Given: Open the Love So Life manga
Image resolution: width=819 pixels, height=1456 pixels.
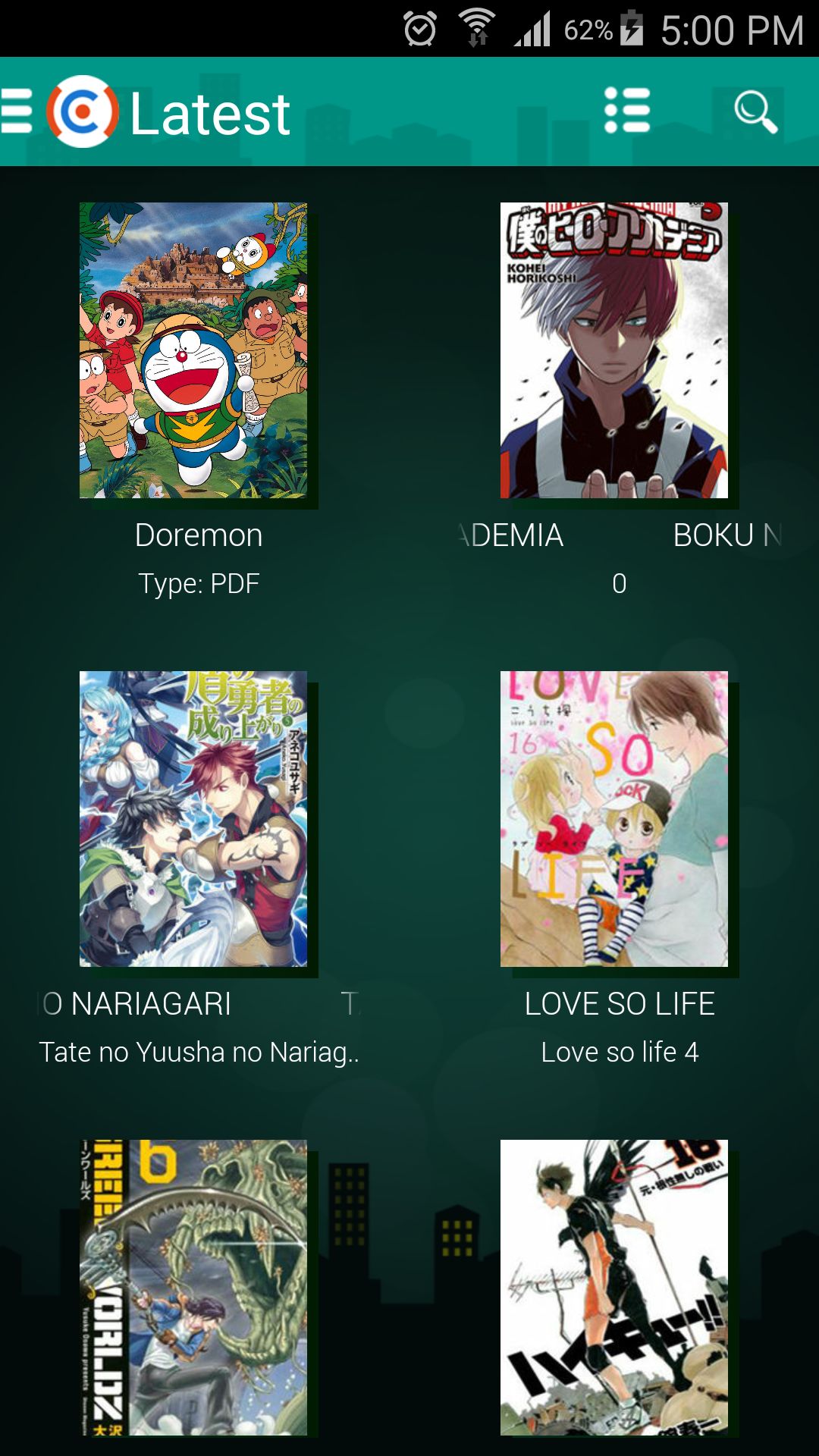Looking at the screenshot, I should (613, 819).
